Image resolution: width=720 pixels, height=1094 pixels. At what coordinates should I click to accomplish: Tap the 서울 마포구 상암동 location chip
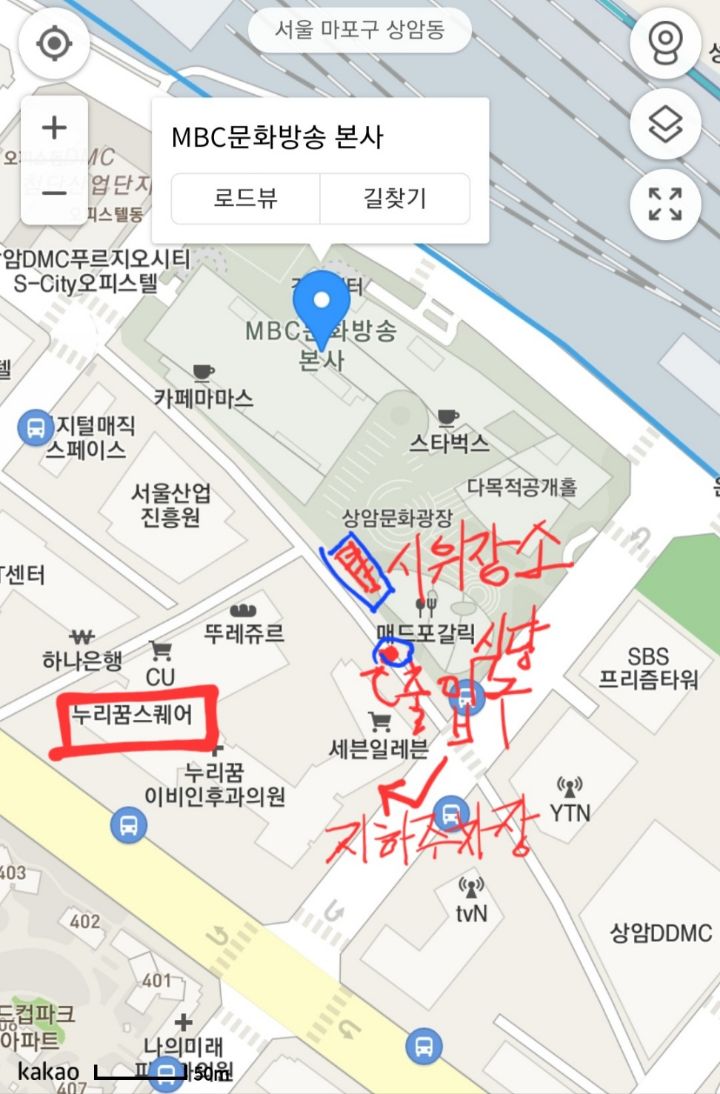pyautogui.click(x=359, y=30)
